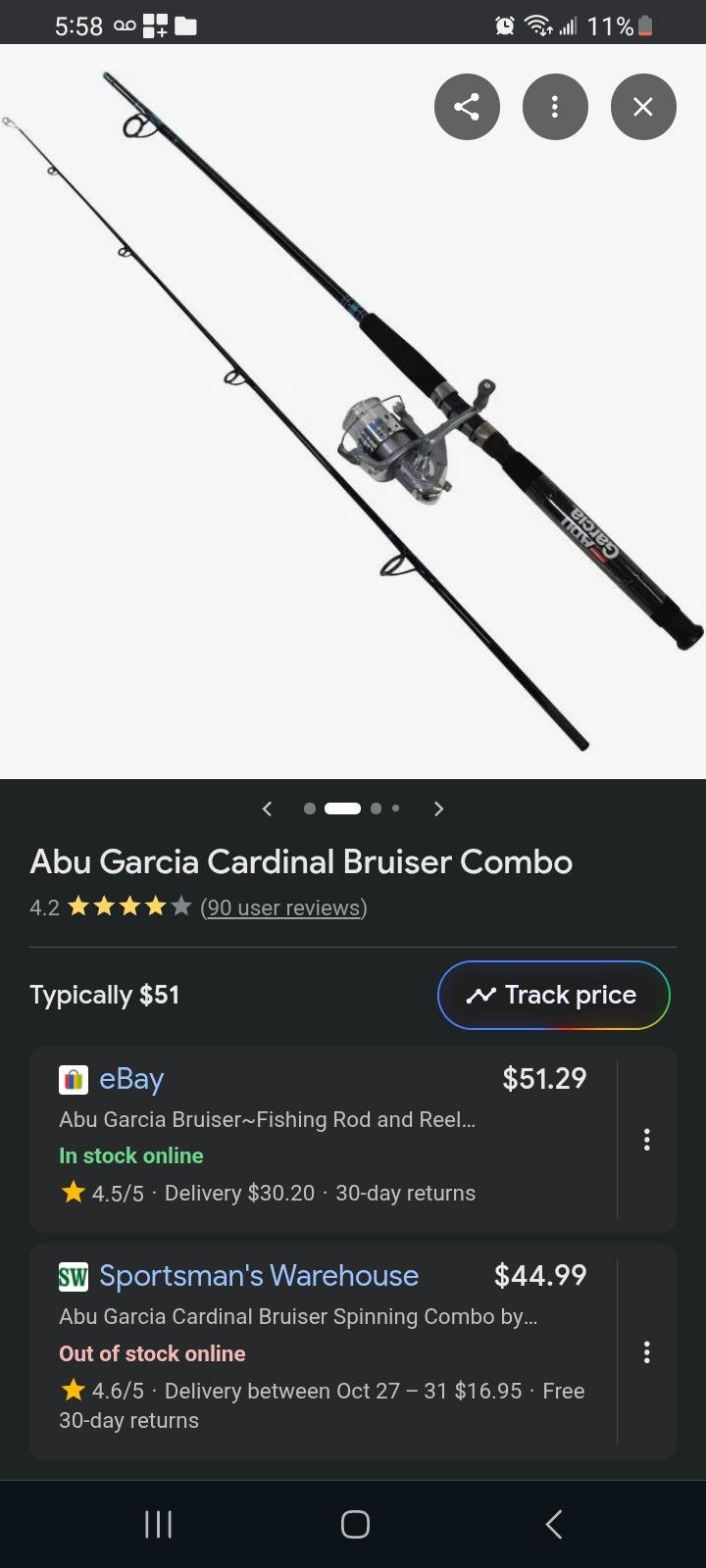Open the three-dot overflow menu top right
Image resolution: width=706 pixels, height=1568 pixels.
555,106
